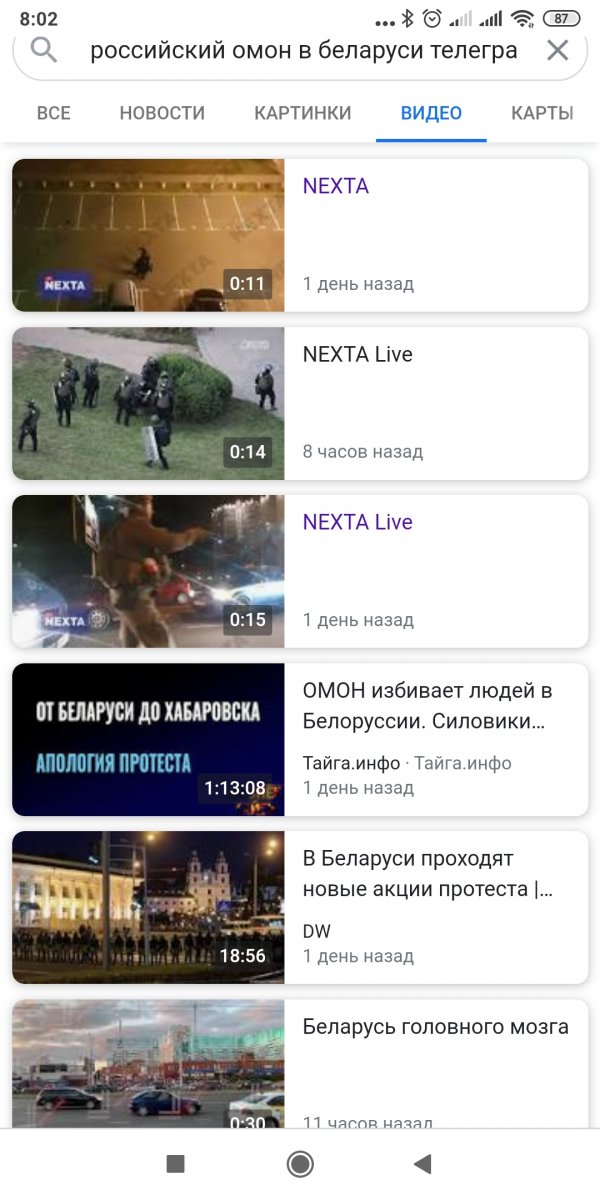The width and height of the screenshot is (600, 1200).
Task: Go to the КАРТЫ tab
Action: tap(542, 113)
